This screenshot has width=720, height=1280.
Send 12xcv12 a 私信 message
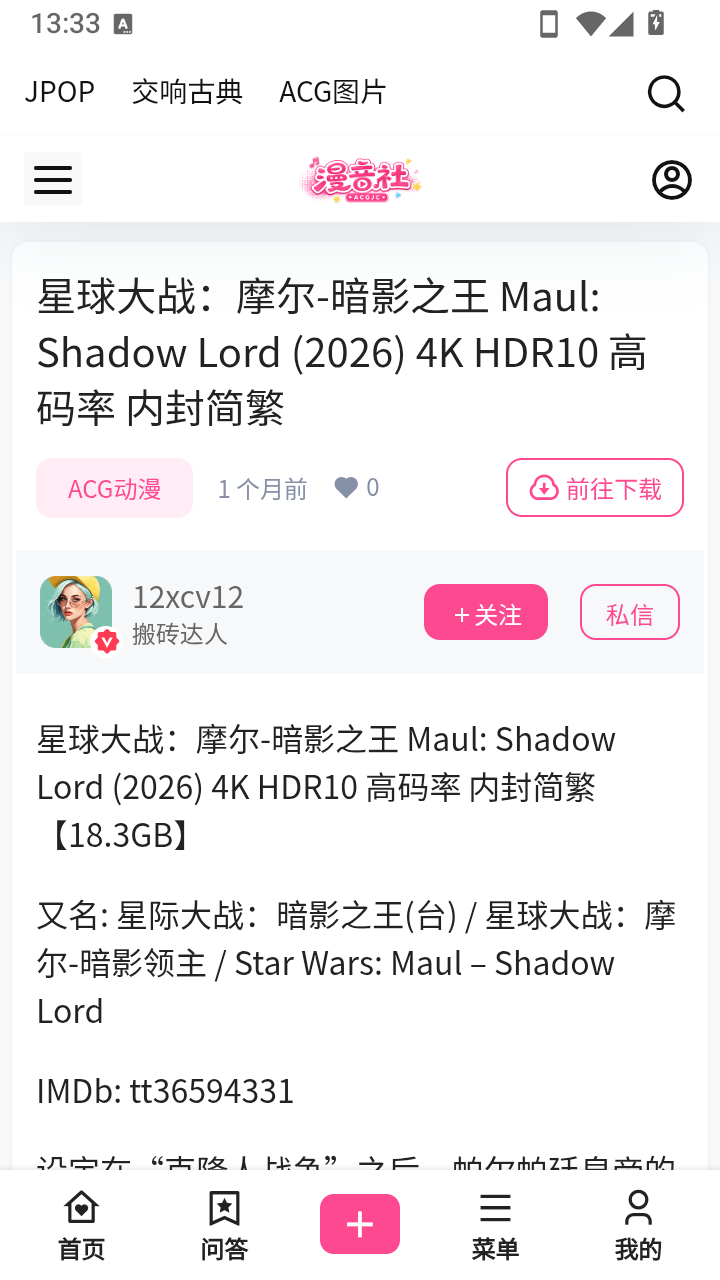pyautogui.click(x=630, y=612)
